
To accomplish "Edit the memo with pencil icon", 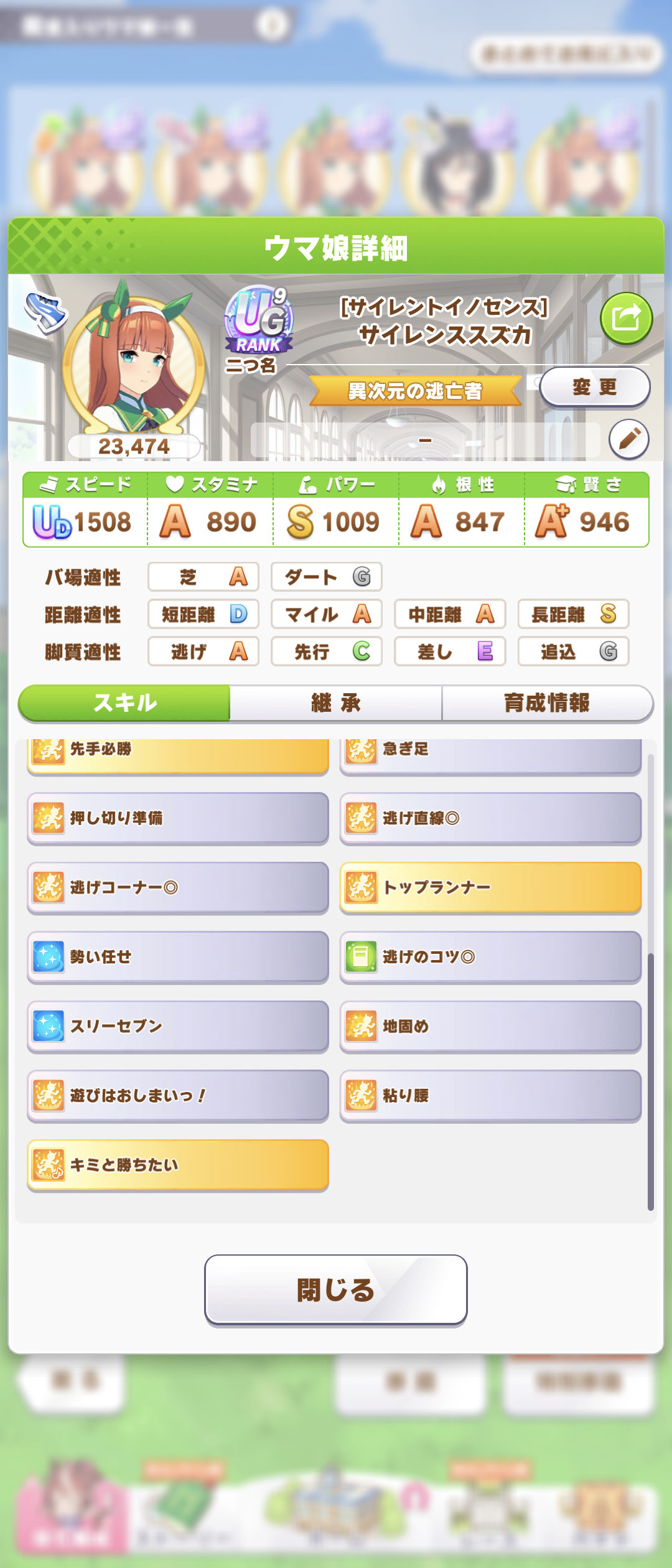I will pos(629,439).
